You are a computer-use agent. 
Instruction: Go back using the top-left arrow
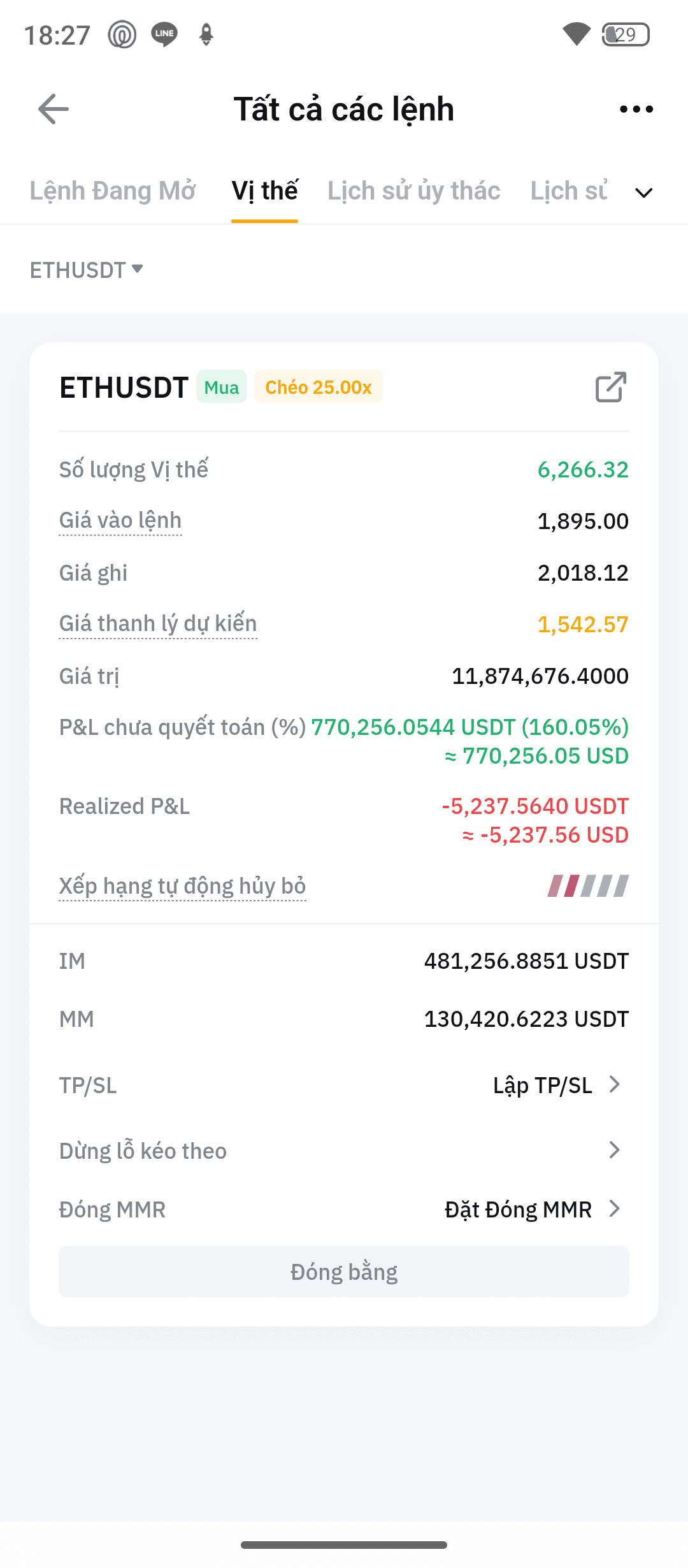(54, 109)
